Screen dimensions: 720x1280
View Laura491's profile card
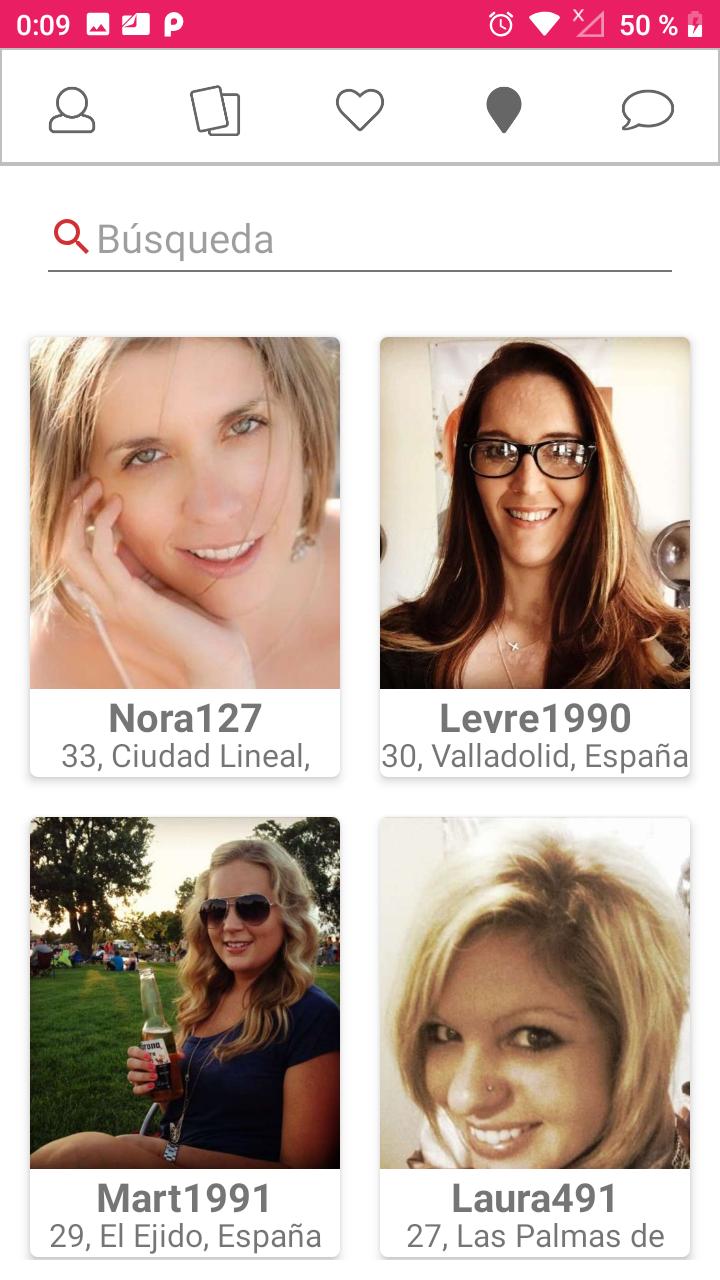click(x=535, y=1035)
